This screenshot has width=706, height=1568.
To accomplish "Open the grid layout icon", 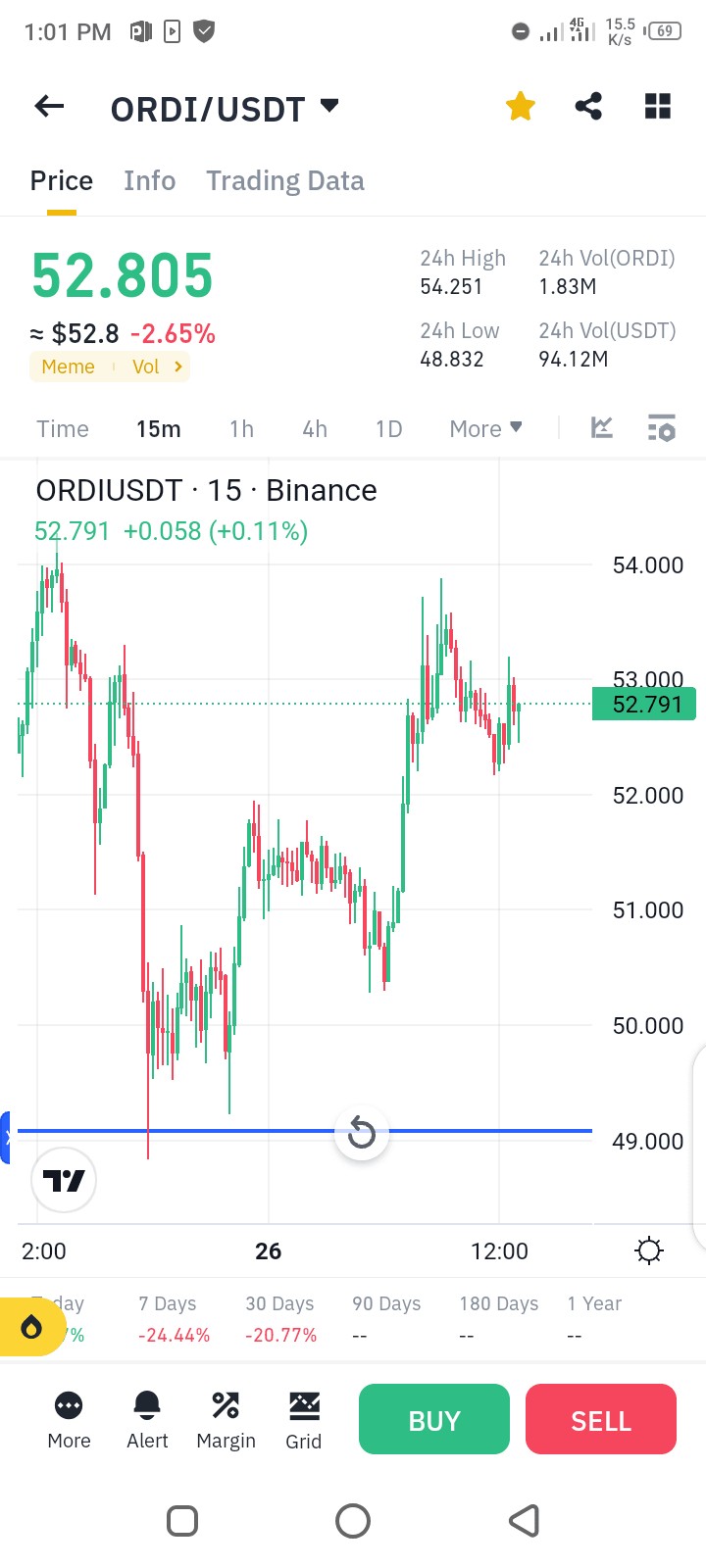I will [x=657, y=107].
